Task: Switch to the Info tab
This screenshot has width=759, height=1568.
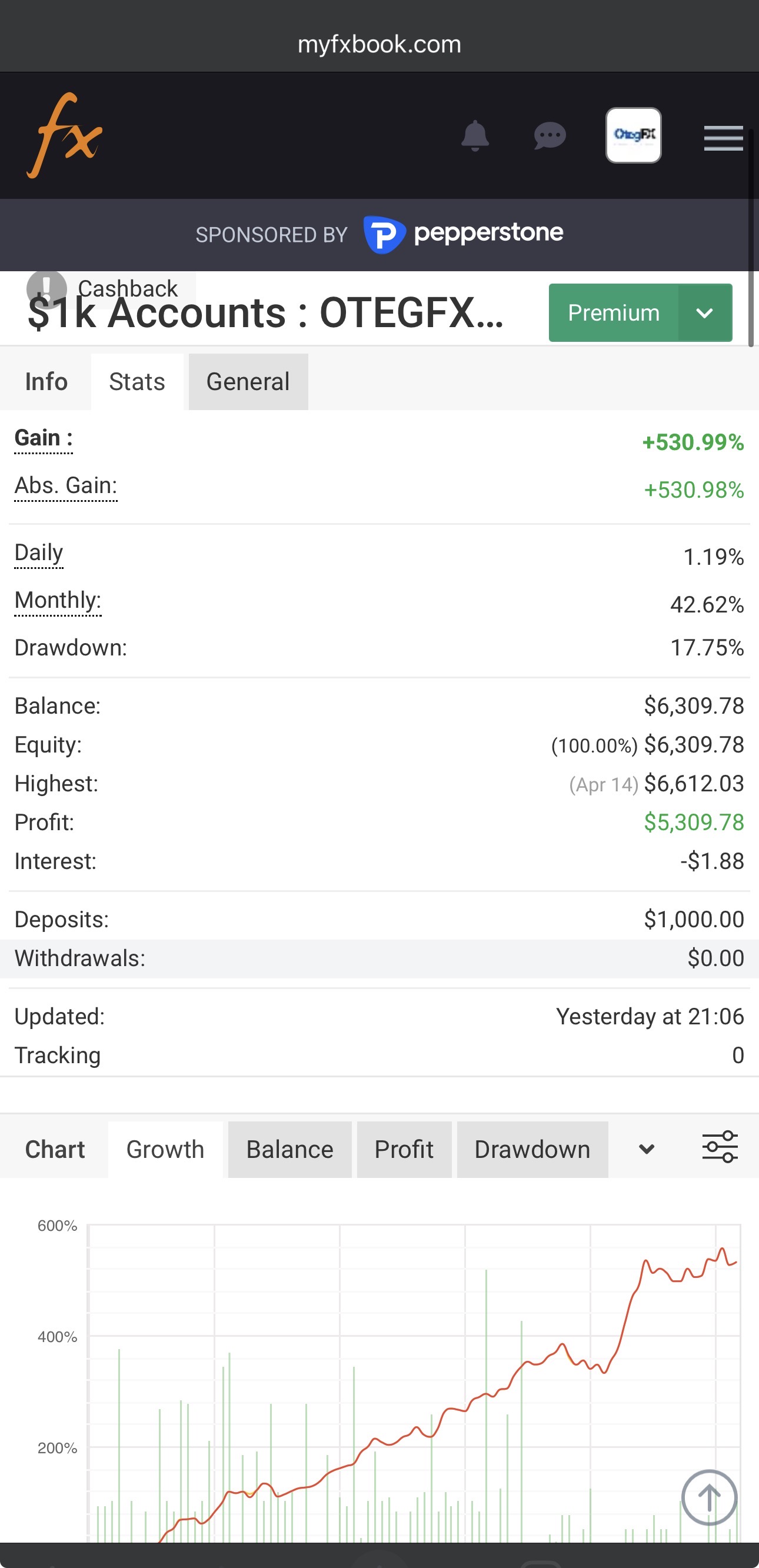Action: tap(46, 381)
